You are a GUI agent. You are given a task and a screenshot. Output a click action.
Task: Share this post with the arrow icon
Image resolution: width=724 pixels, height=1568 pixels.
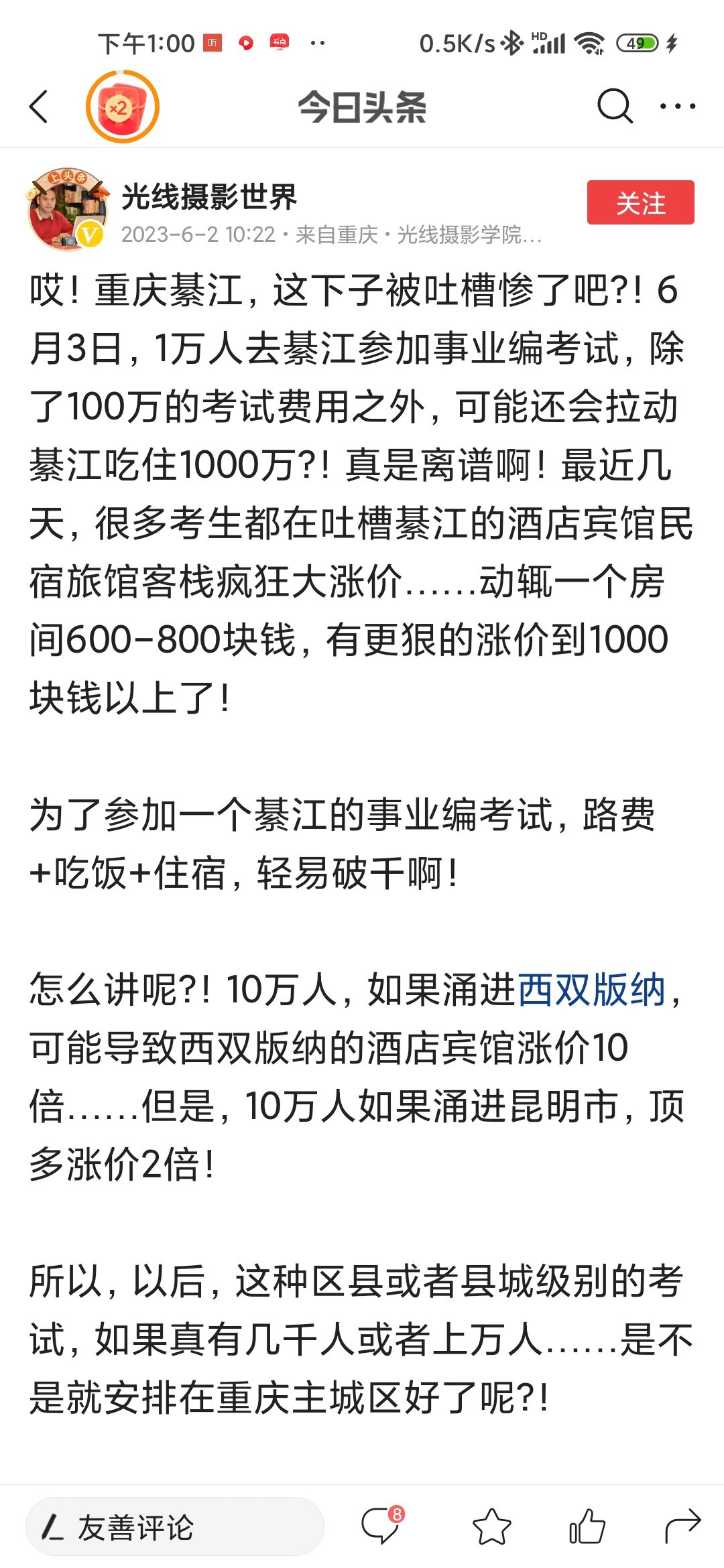pyautogui.click(x=682, y=1526)
